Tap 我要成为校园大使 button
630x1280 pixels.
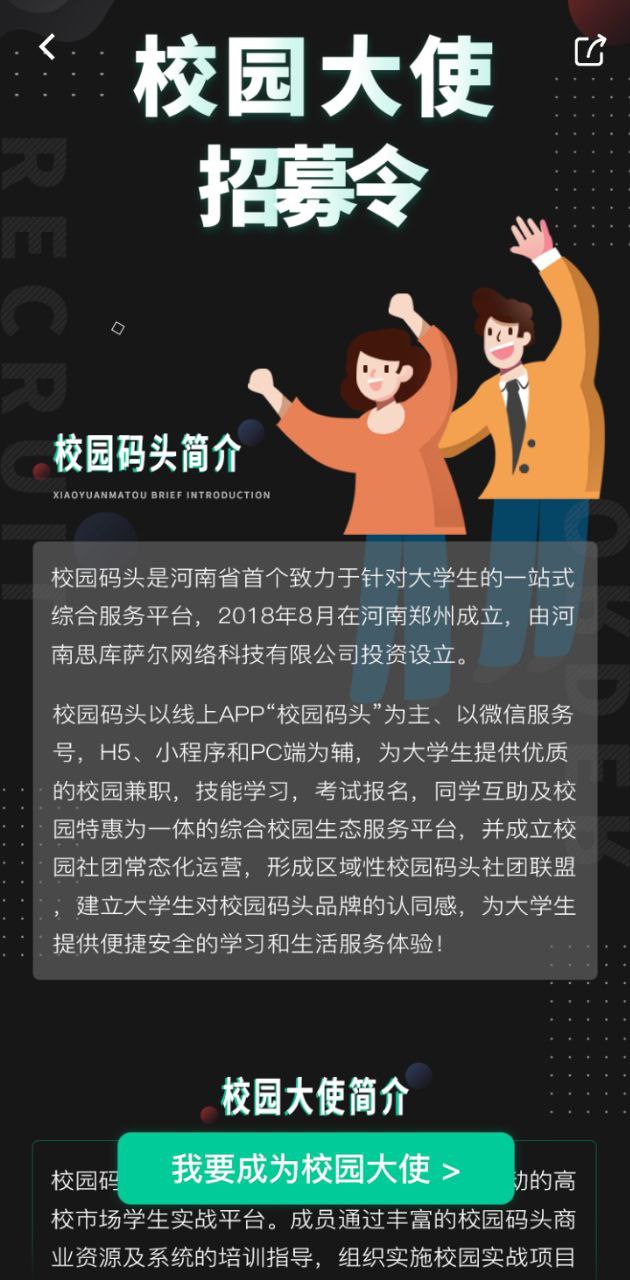tap(316, 1169)
